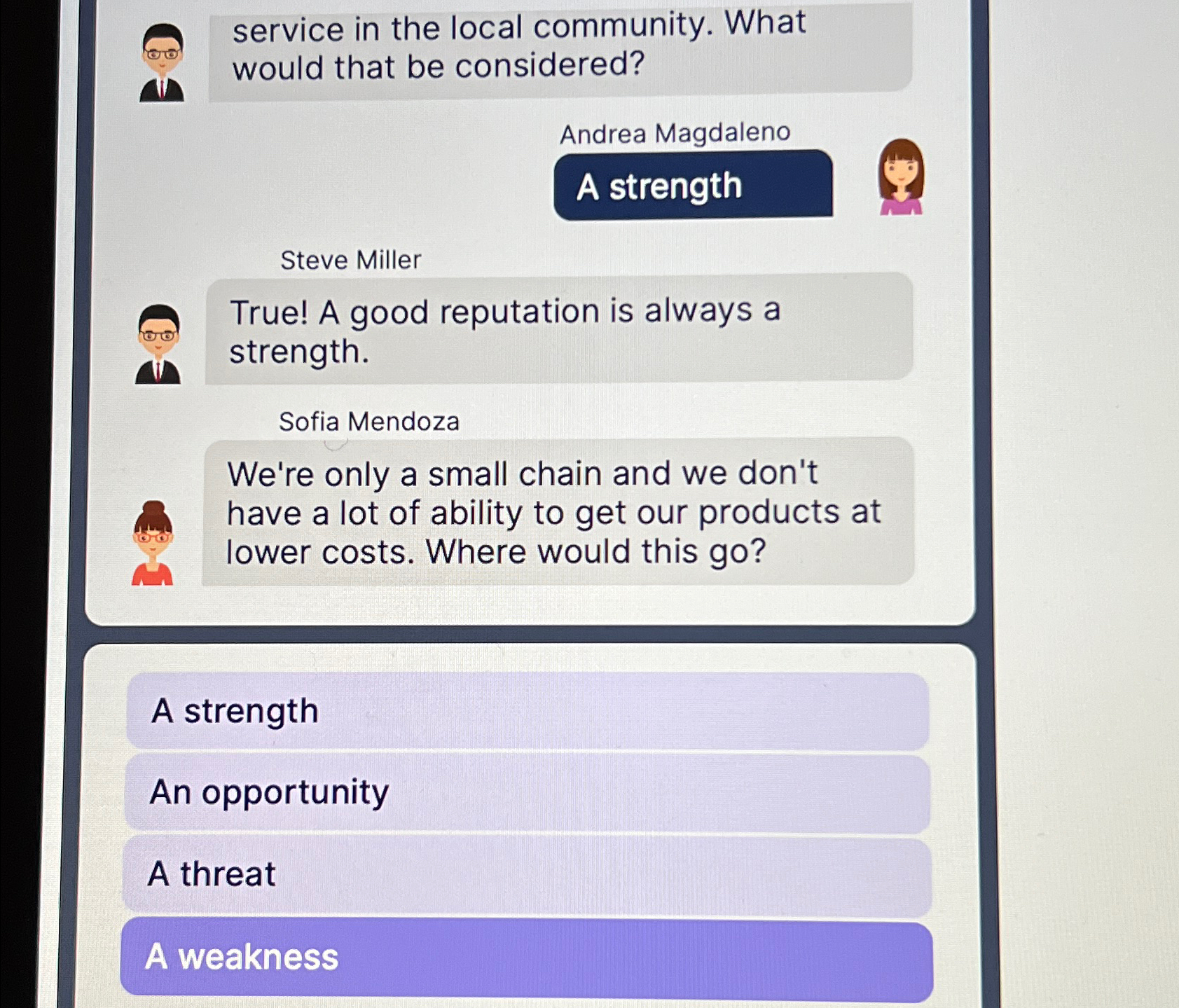Answer with 'A weakness'
The height and width of the screenshot is (1008, 1179).
[x=527, y=958]
